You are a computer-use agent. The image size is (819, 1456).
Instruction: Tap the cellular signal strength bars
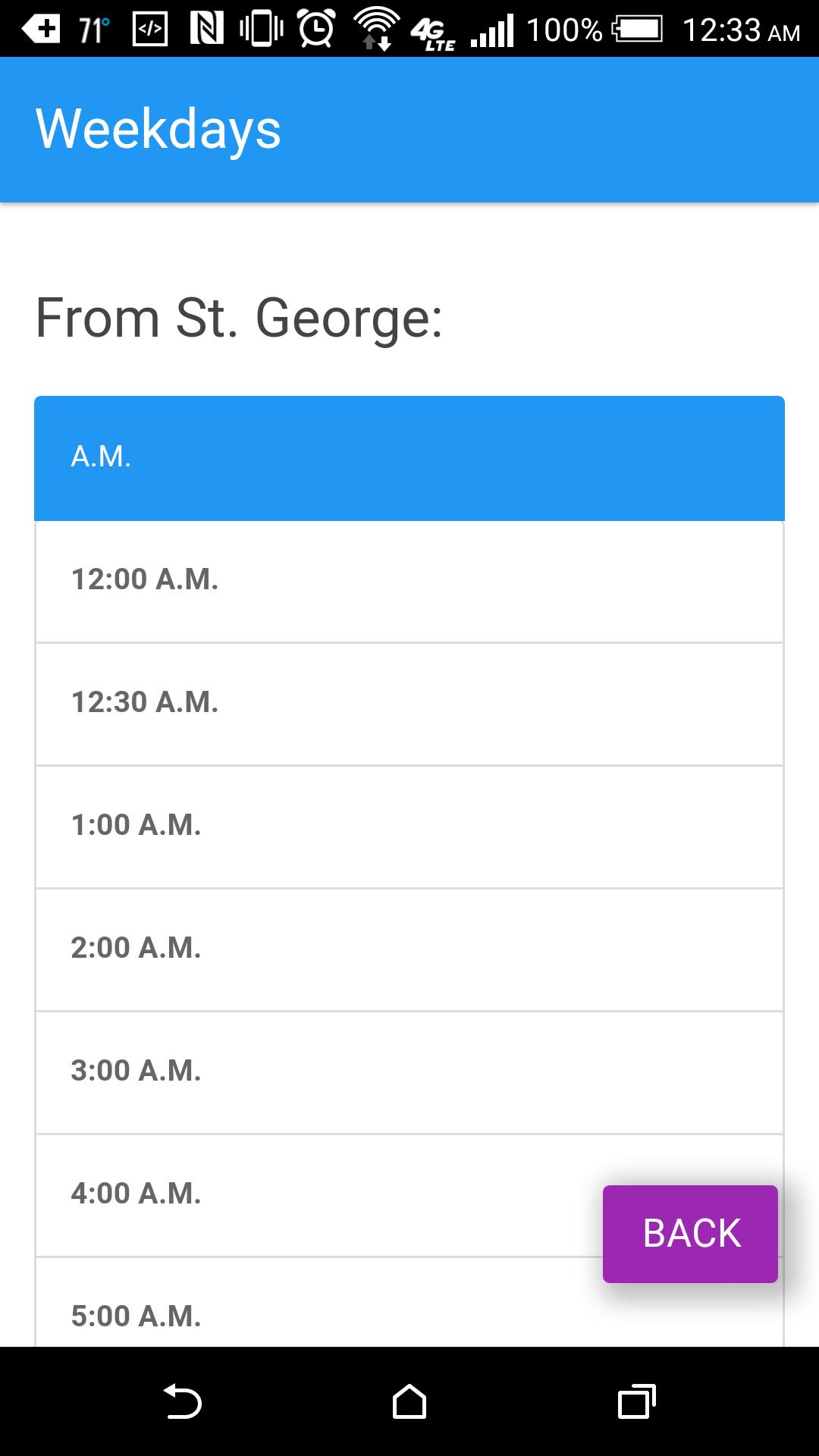tap(494, 30)
